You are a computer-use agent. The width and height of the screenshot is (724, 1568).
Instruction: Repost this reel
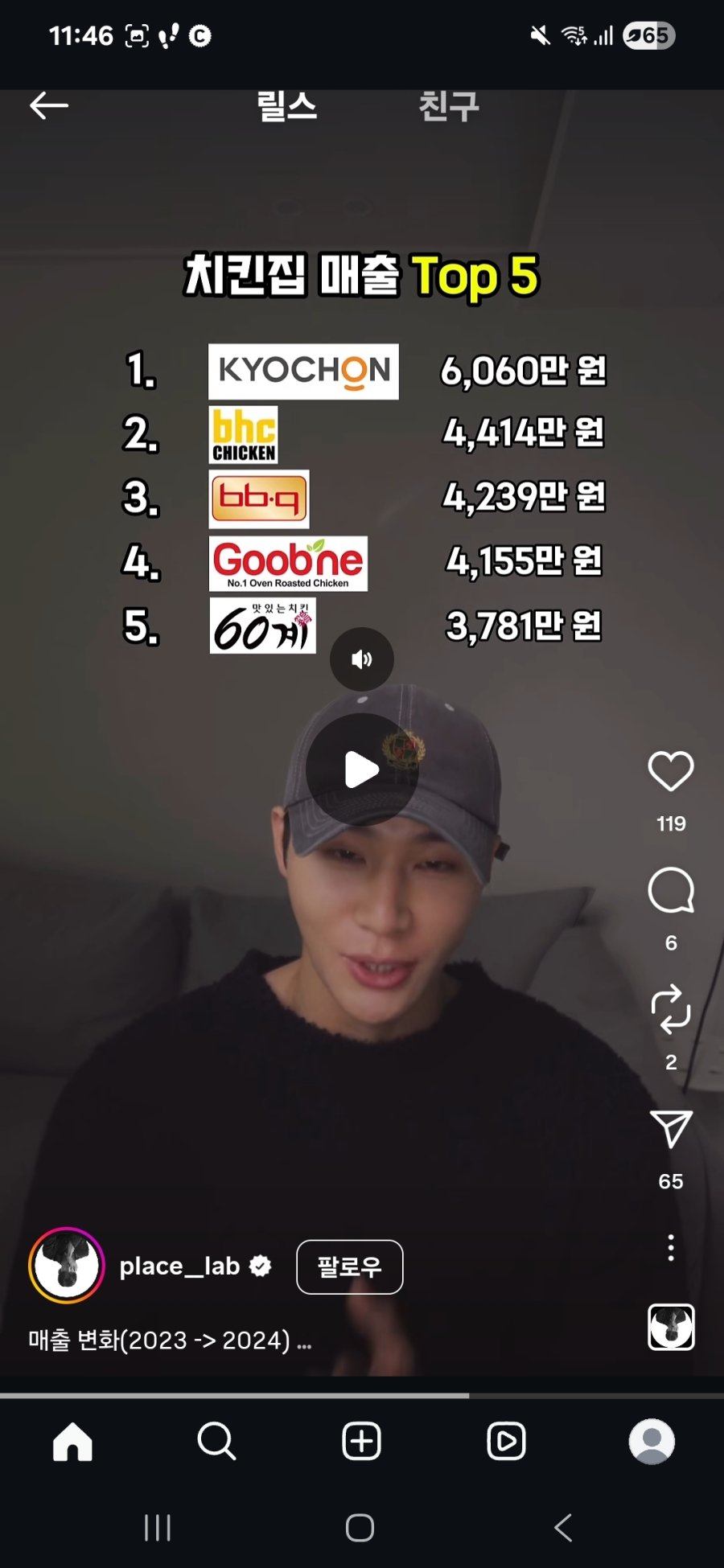click(x=671, y=1008)
